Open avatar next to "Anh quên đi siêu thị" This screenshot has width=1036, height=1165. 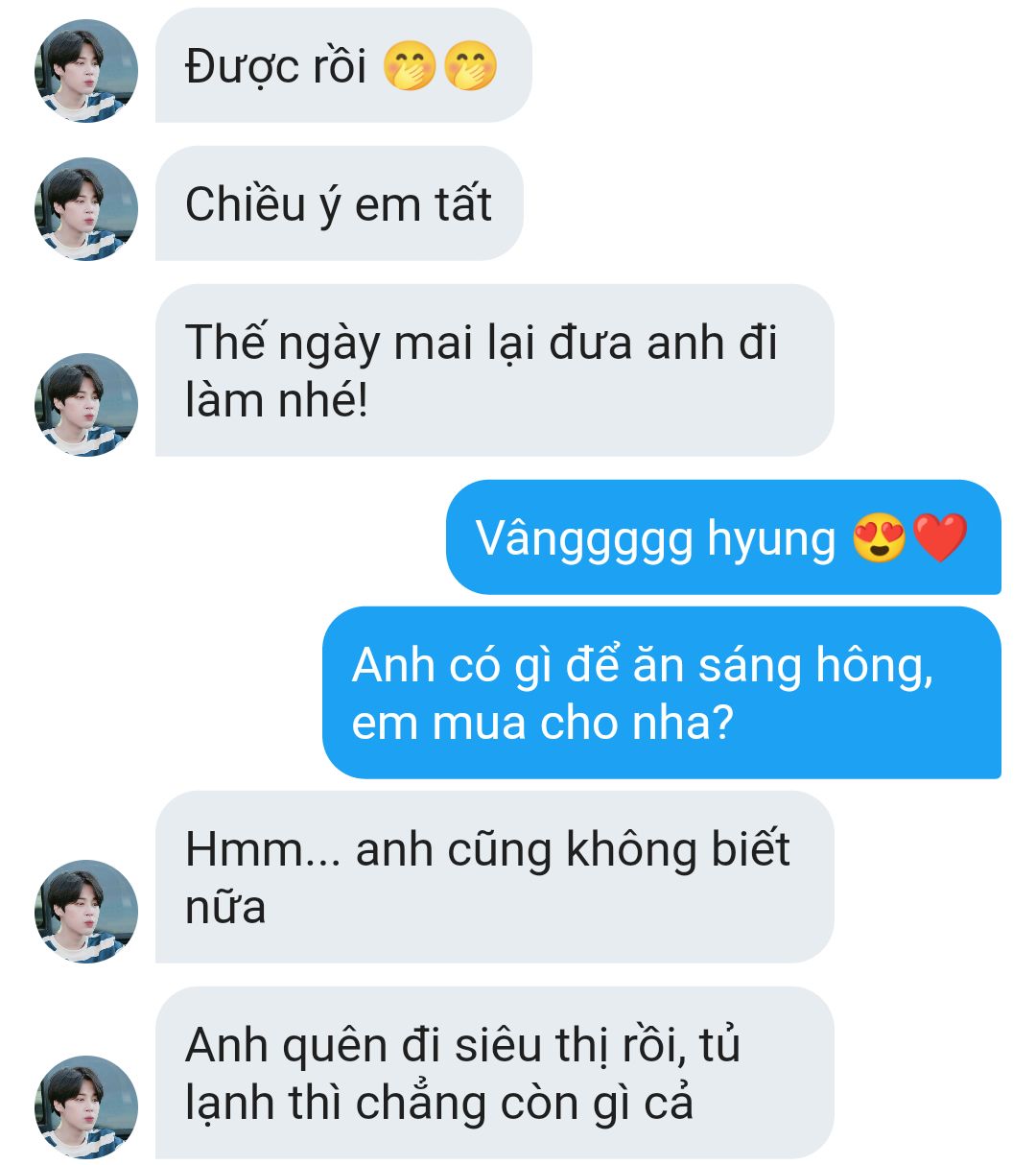pos(86,1107)
